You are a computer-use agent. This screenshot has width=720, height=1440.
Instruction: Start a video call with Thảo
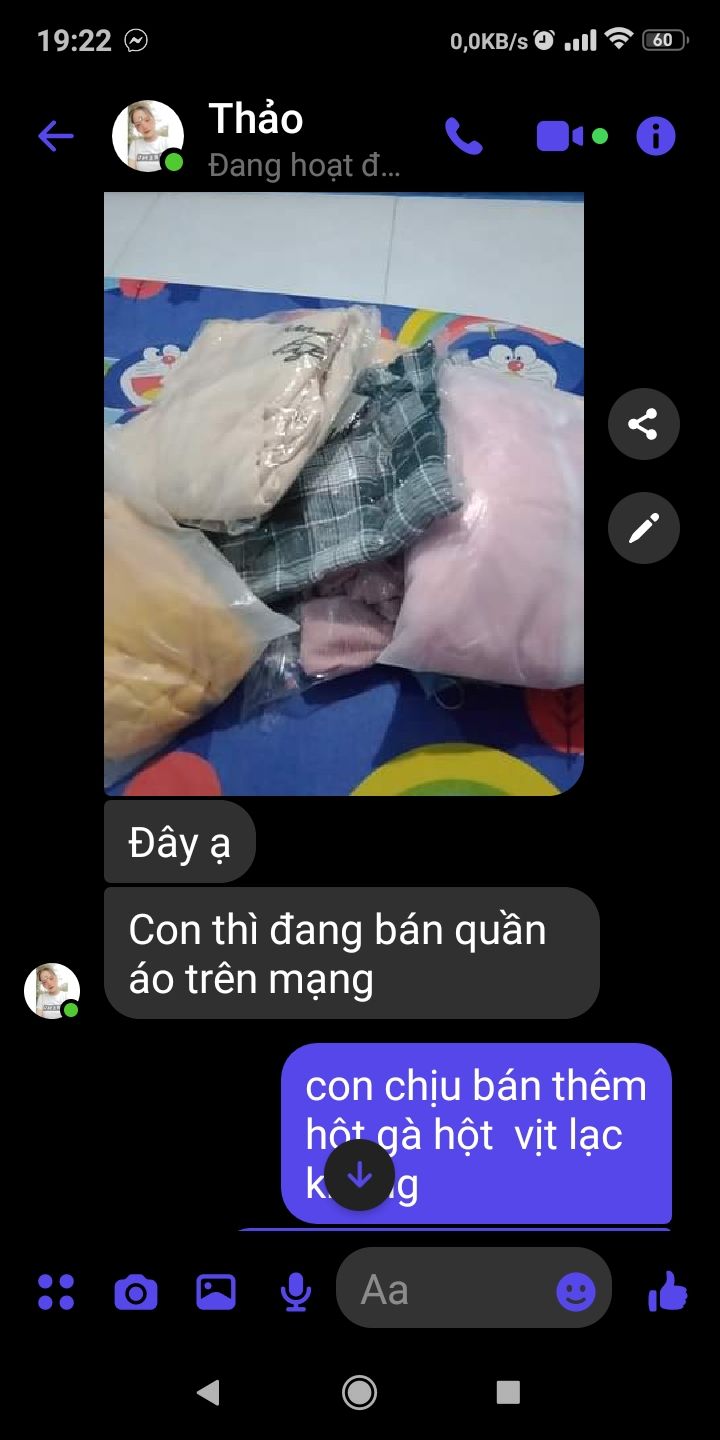coord(560,136)
